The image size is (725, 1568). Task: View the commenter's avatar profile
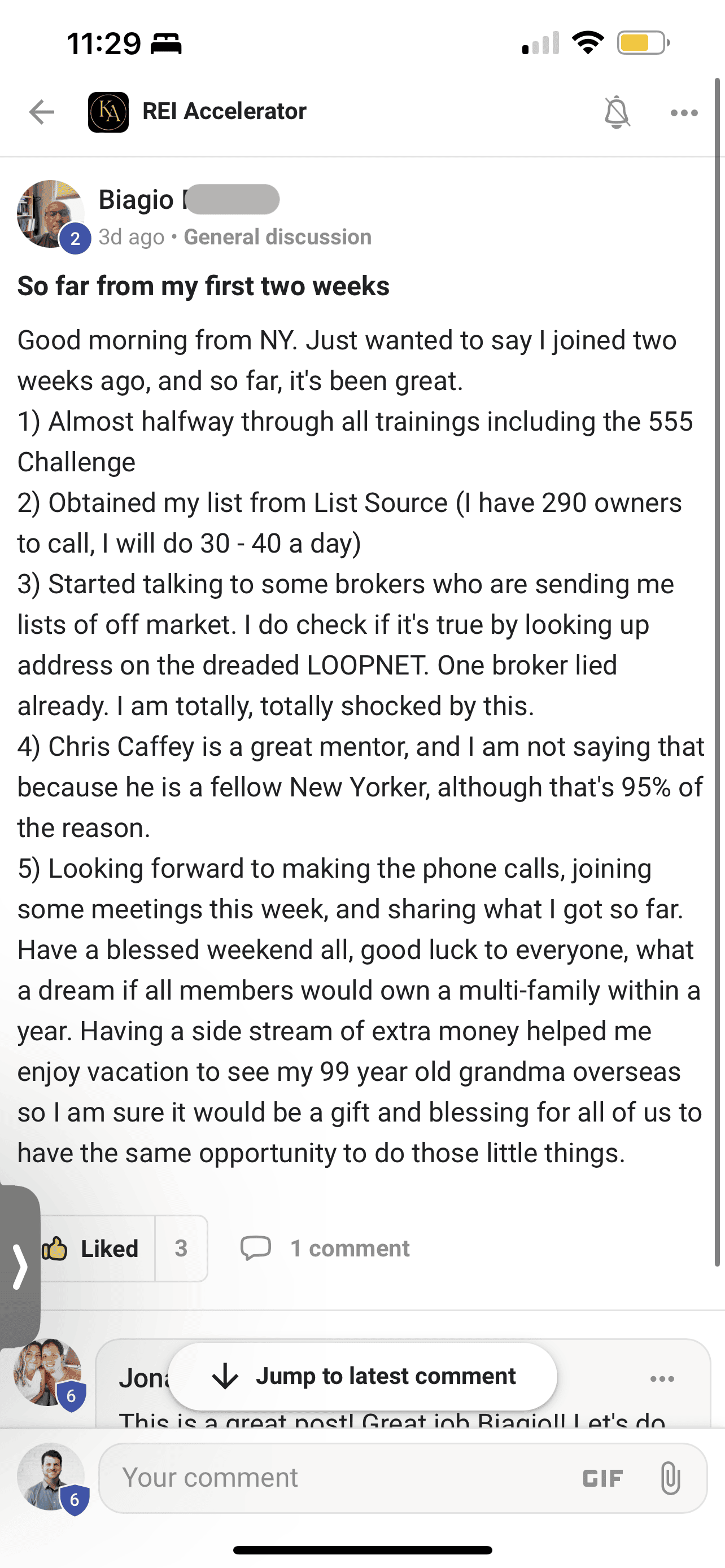[x=48, y=1372]
